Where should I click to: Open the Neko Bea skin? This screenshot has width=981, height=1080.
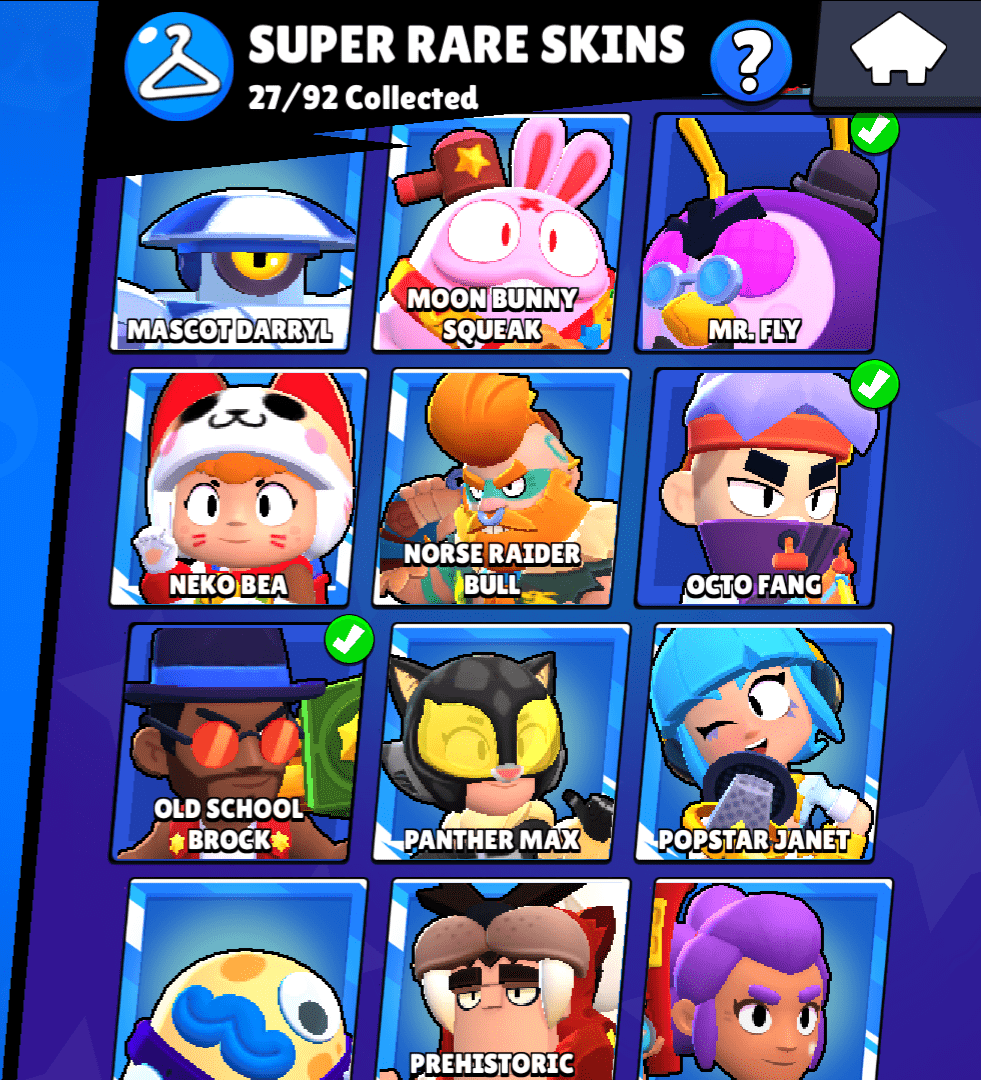tap(238, 487)
